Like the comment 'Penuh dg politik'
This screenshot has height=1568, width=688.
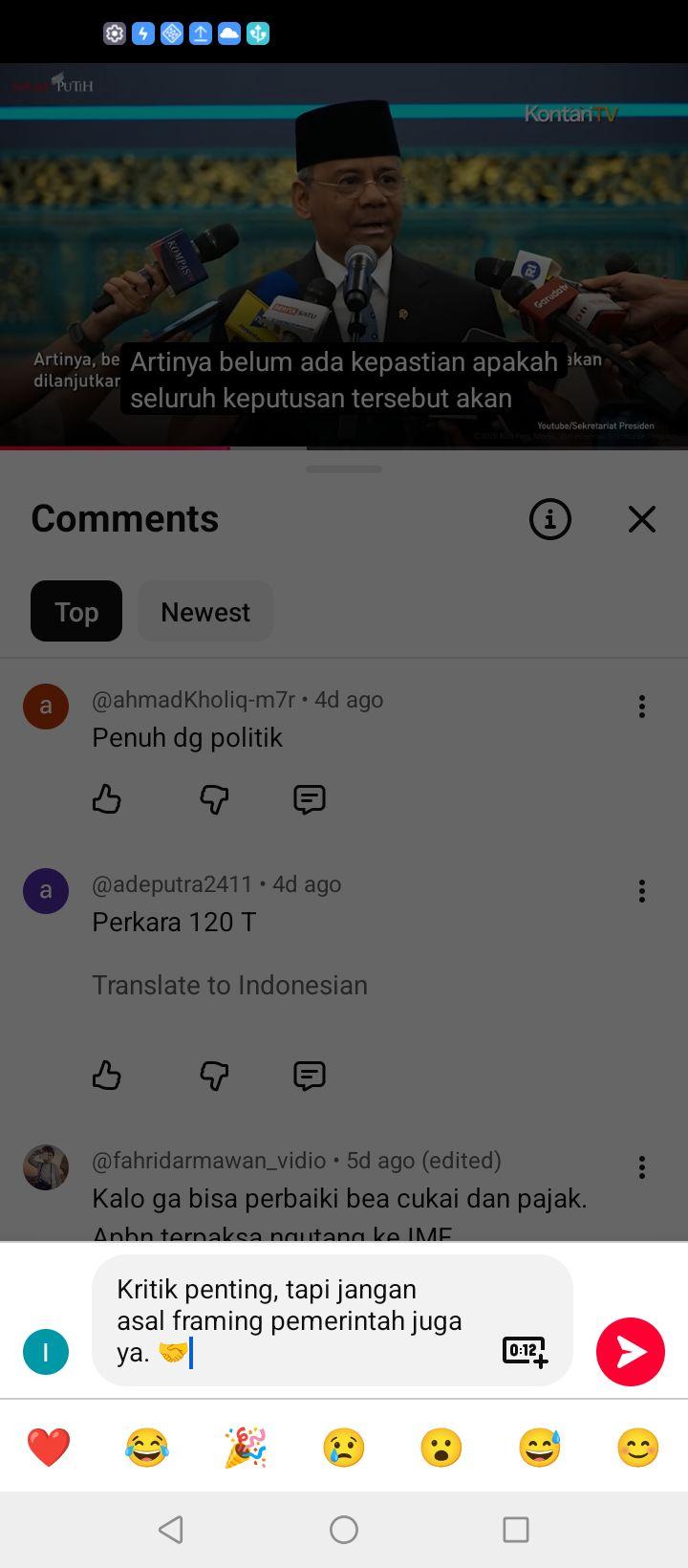click(107, 799)
